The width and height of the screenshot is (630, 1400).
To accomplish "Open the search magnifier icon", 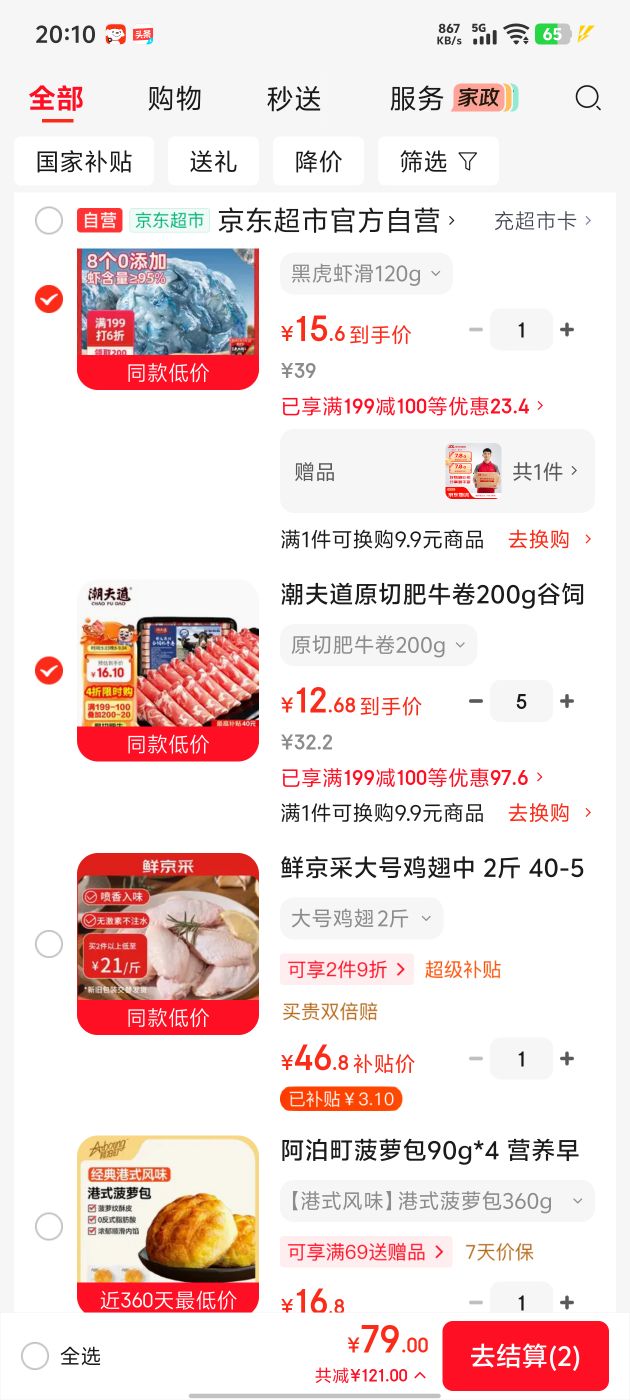I will (x=588, y=98).
